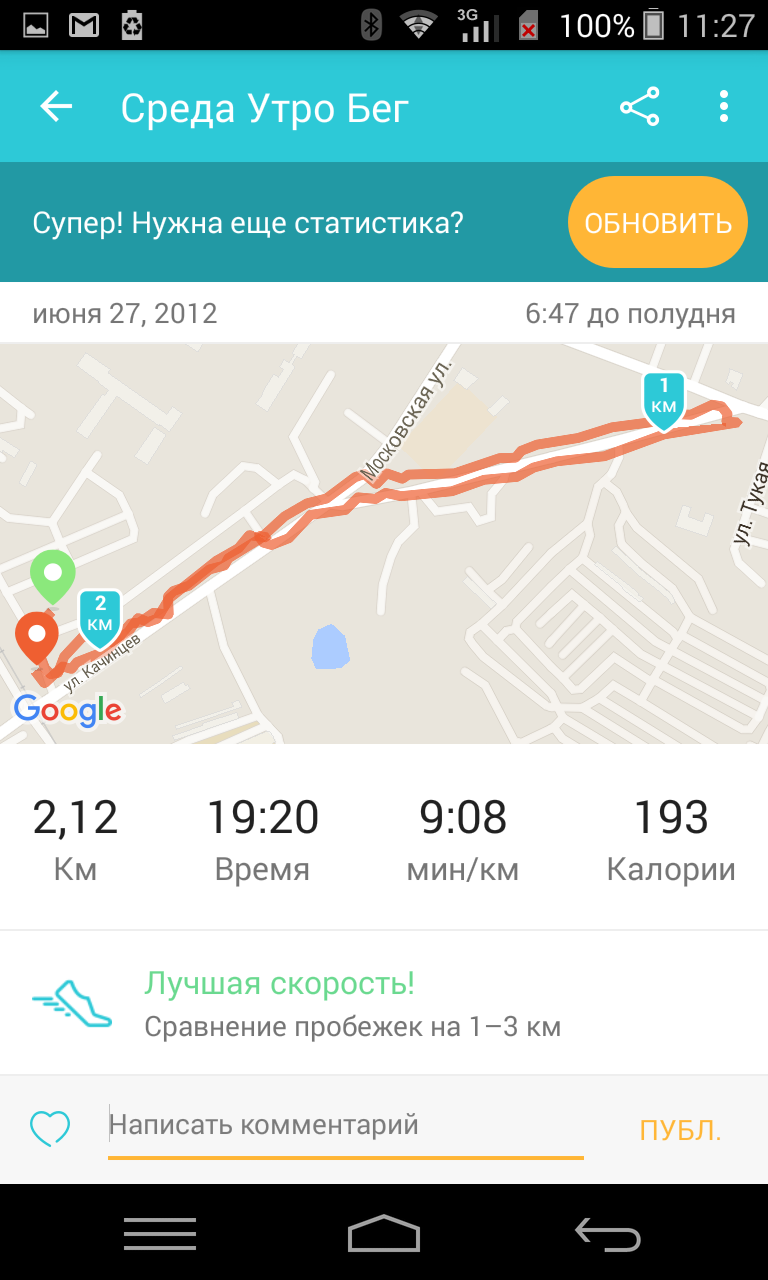768x1280 pixels.
Task: Share this morning run
Action: pyautogui.click(x=640, y=107)
